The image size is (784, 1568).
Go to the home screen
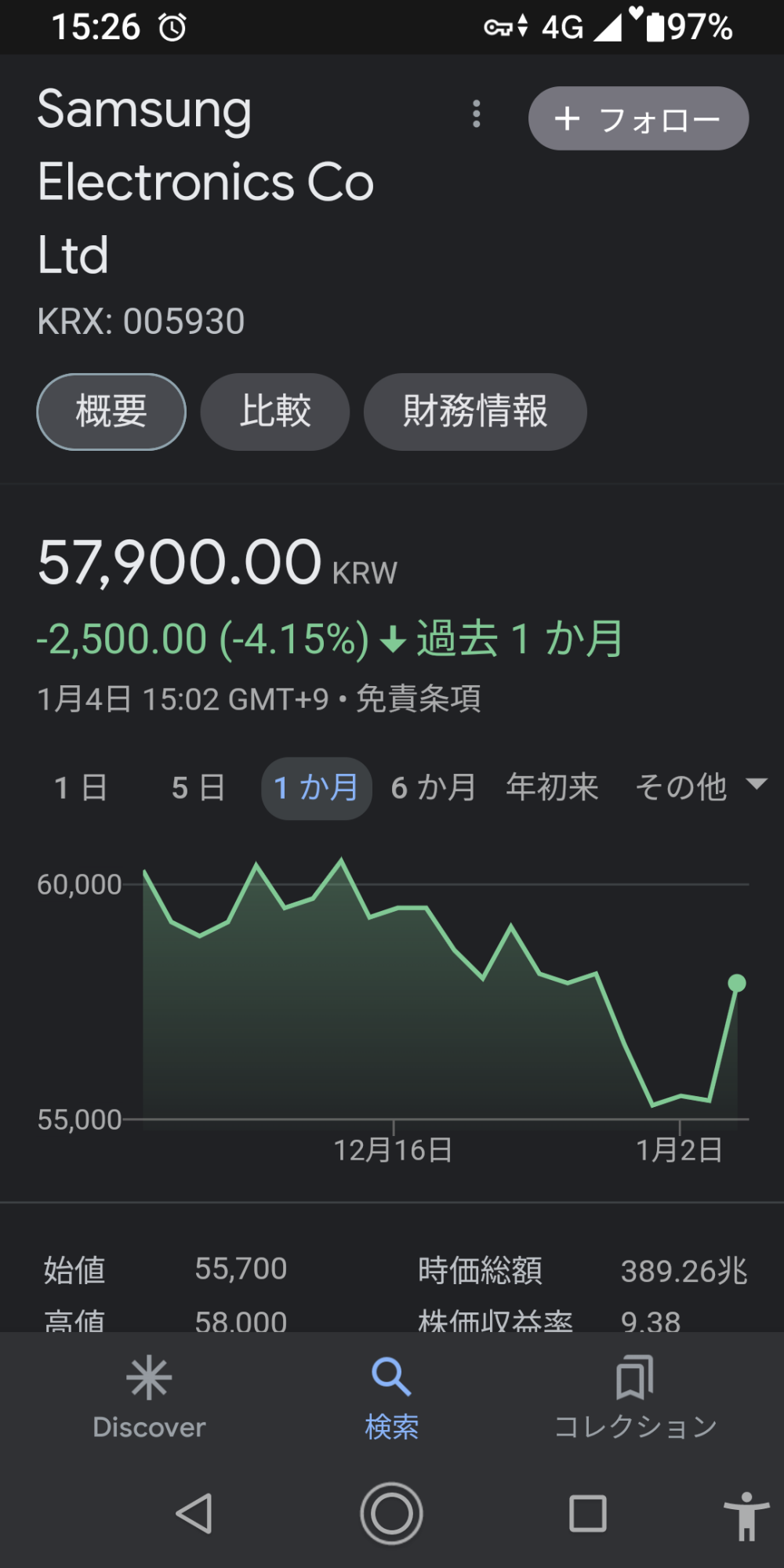(x=391, y=1513)
